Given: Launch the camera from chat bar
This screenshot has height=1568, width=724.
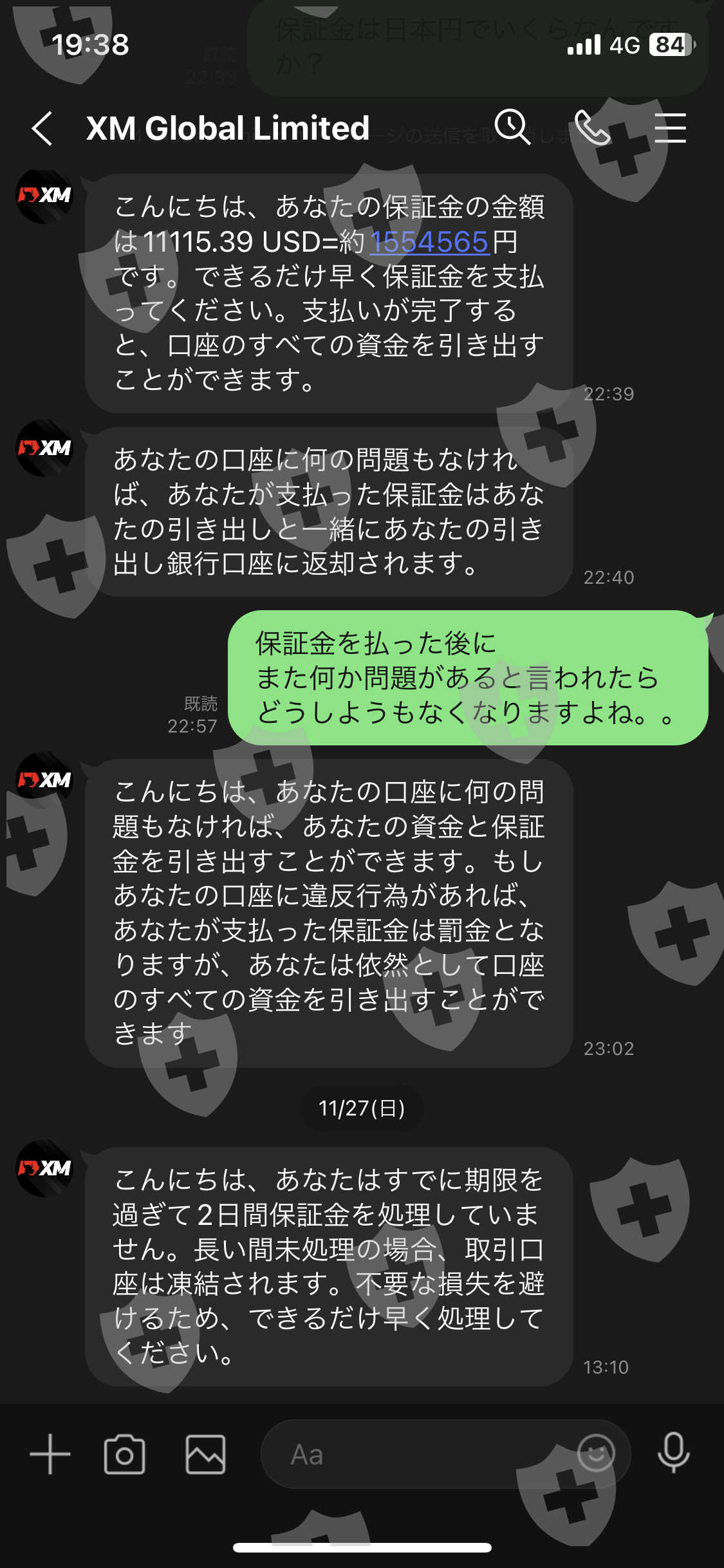Looking at the screenshot, I should coord(124,1454).
